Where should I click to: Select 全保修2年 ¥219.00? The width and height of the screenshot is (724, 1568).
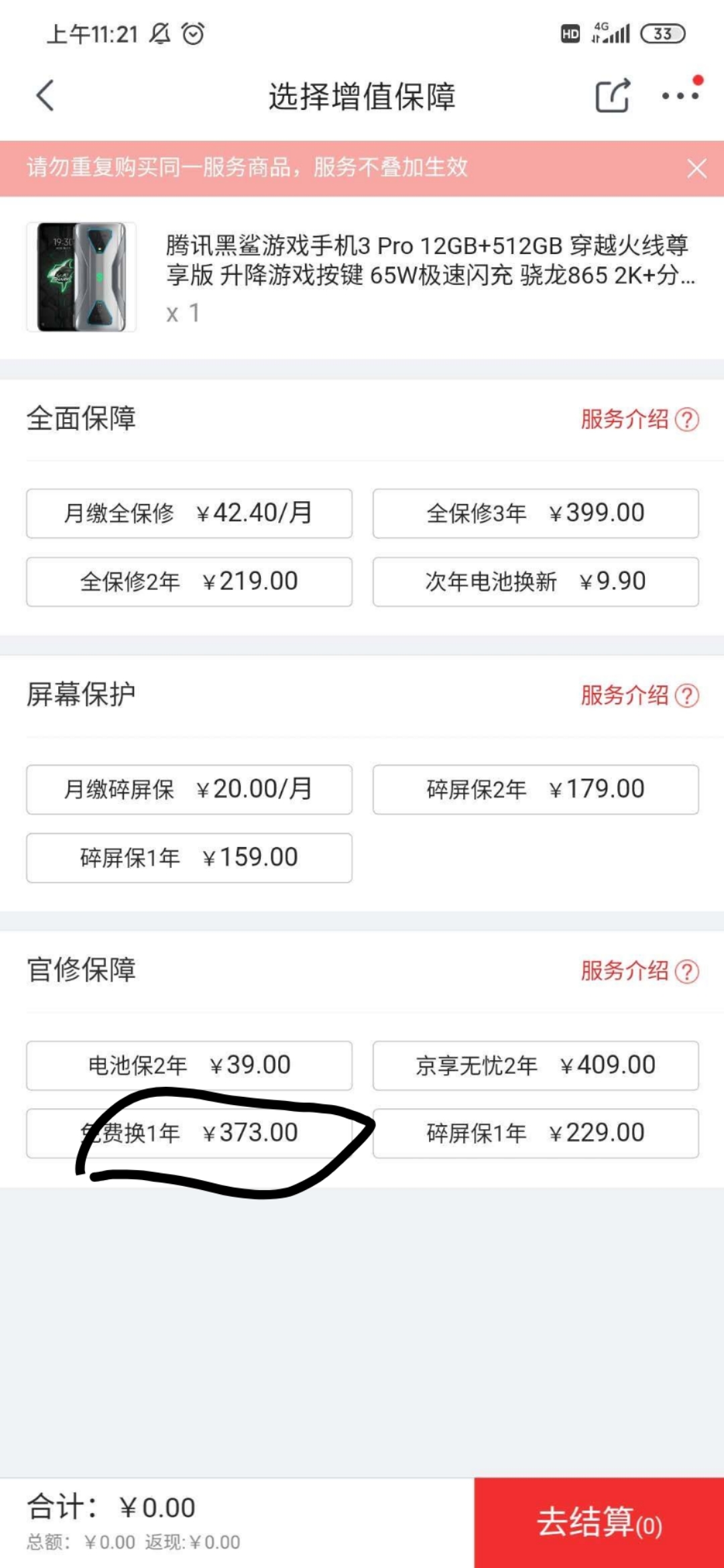pos(189,582)
